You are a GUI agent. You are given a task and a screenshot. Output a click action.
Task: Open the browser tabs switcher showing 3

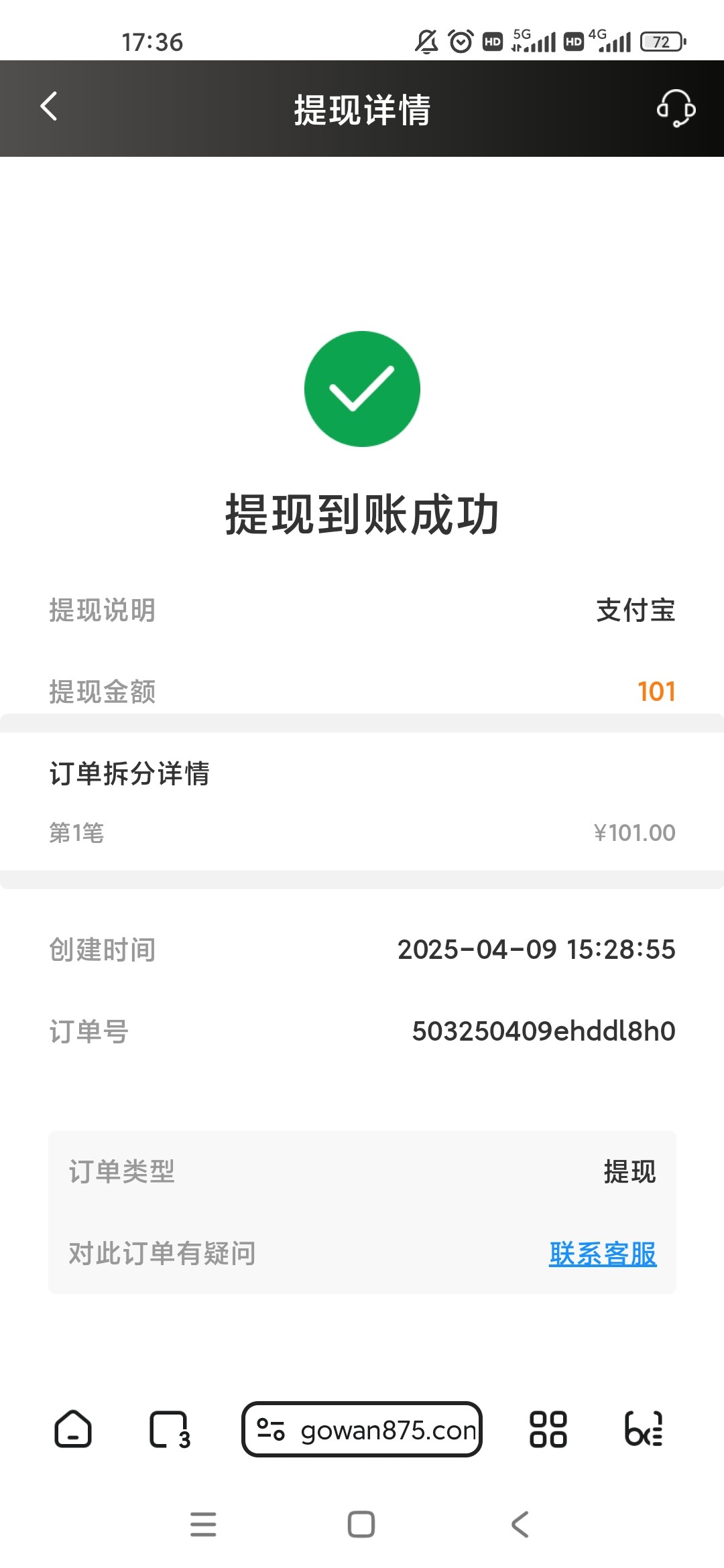pos(169,1430)
